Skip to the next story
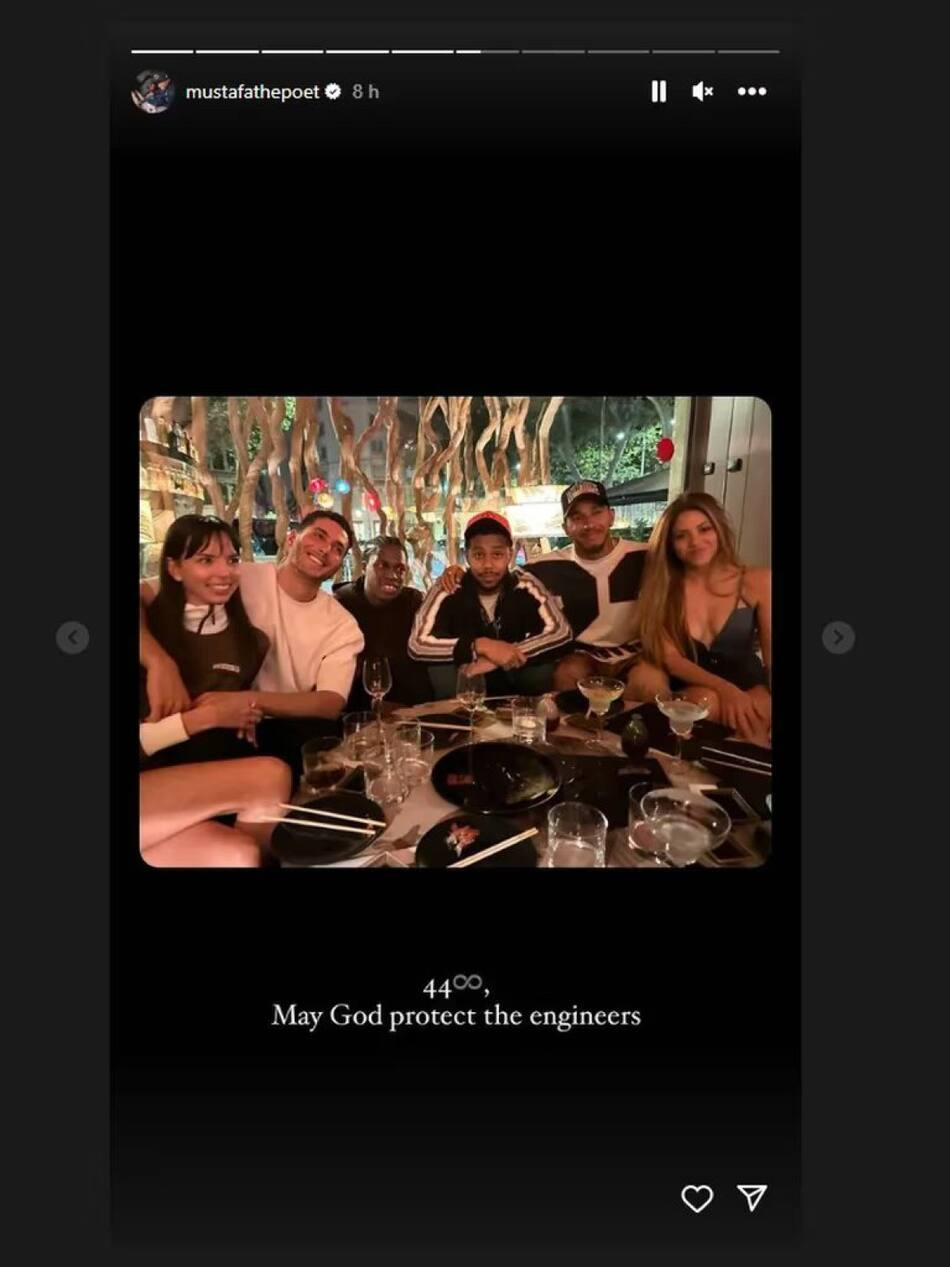 coord(838,637)
